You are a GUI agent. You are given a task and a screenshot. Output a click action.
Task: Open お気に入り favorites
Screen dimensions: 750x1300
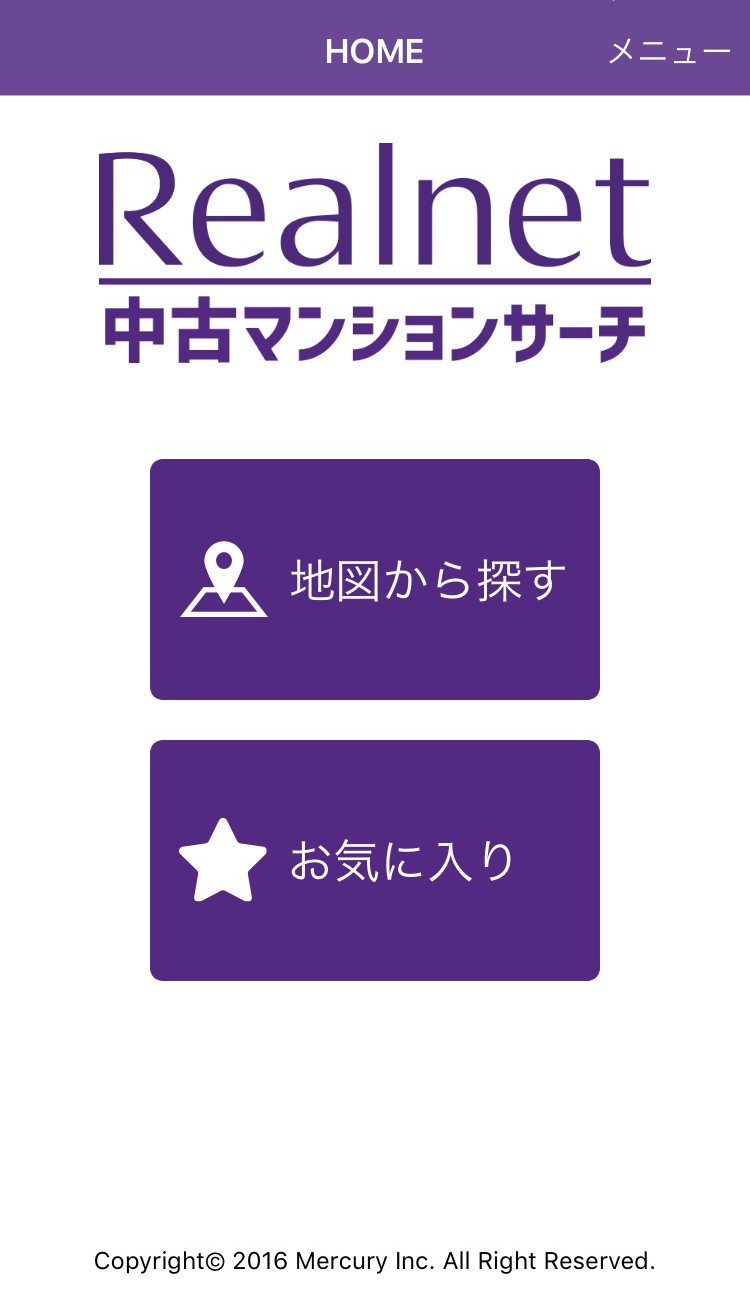coord(375,861)
